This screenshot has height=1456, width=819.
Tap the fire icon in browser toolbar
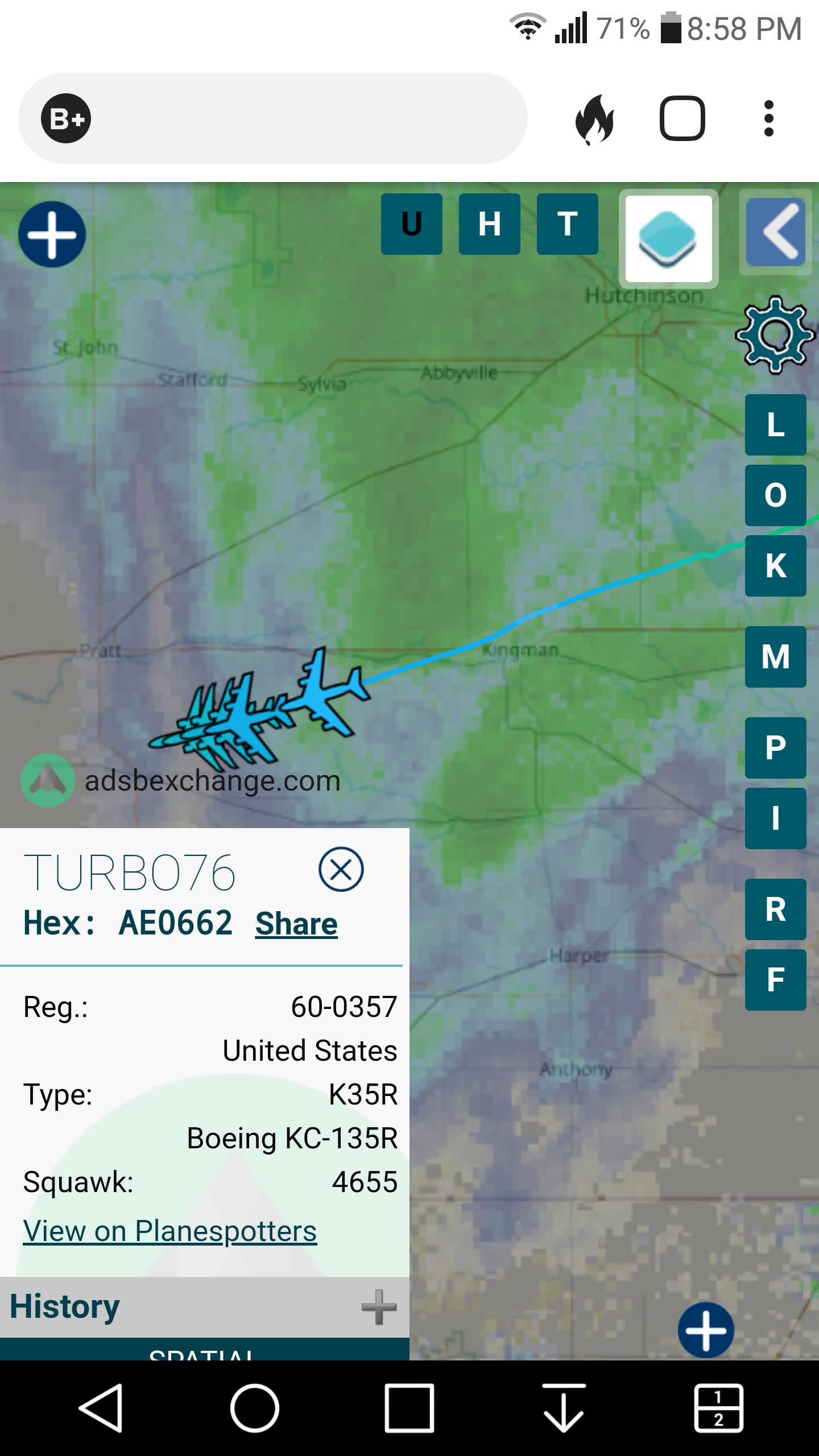(595, 119)
